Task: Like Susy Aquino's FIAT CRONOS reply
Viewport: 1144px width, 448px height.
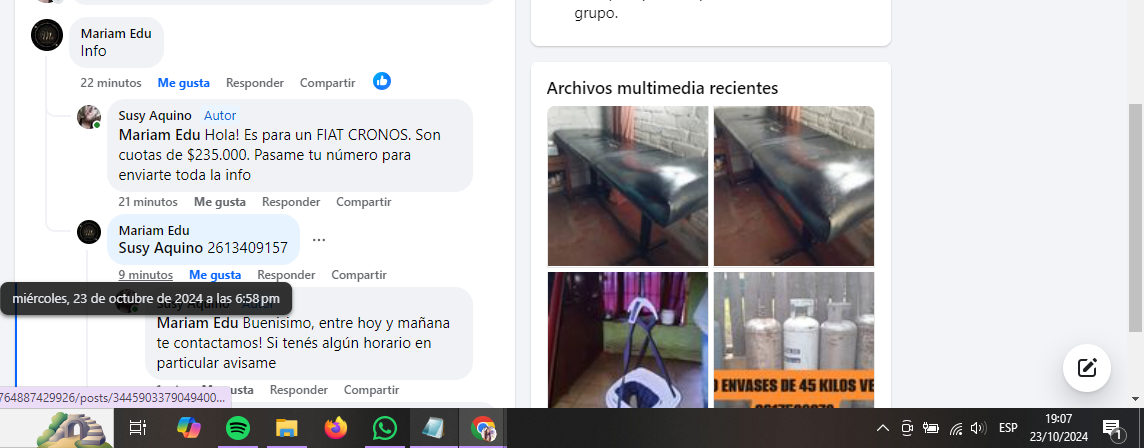Action: [x=219, y=202]
